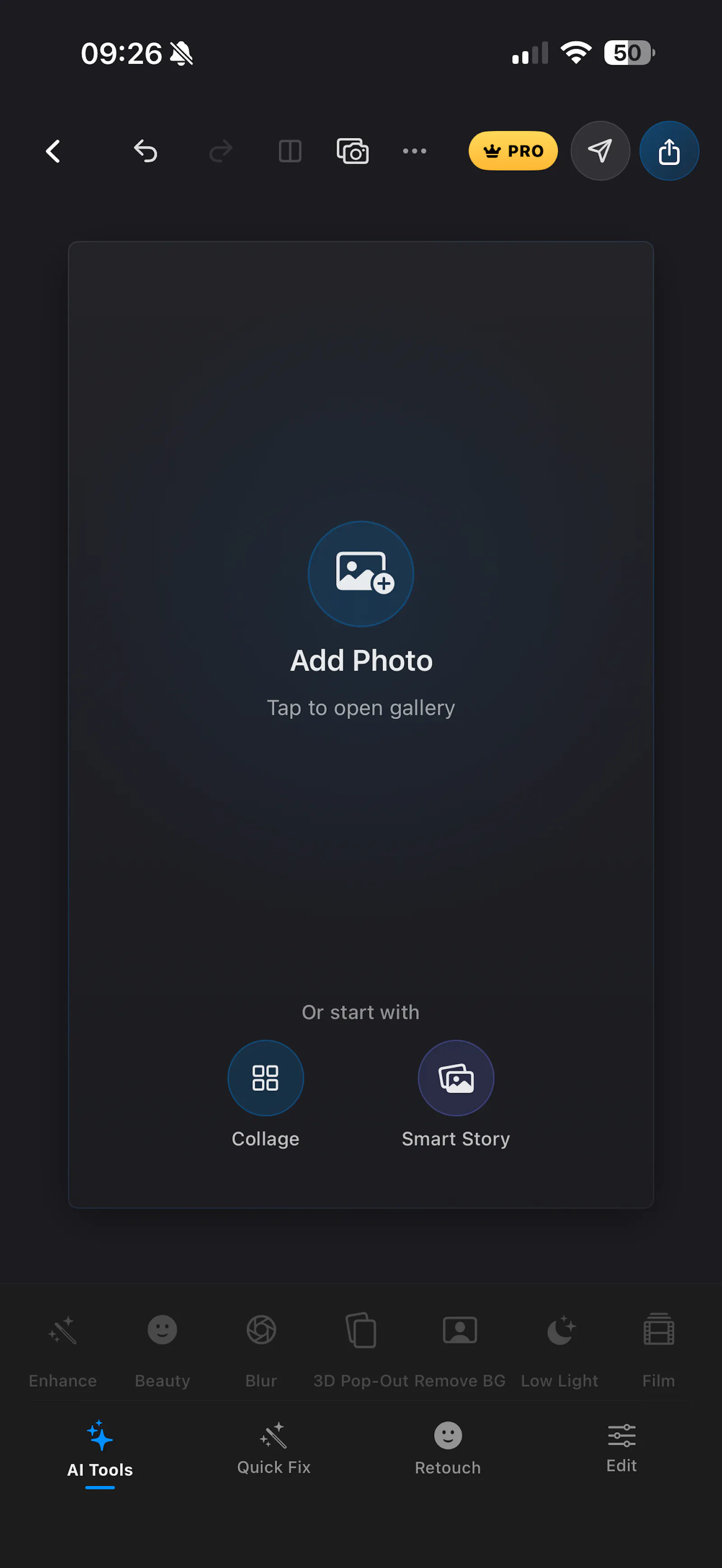The image size is (722, 1568).
Task: Tap the blue share export button
Action: pos(669,151)
